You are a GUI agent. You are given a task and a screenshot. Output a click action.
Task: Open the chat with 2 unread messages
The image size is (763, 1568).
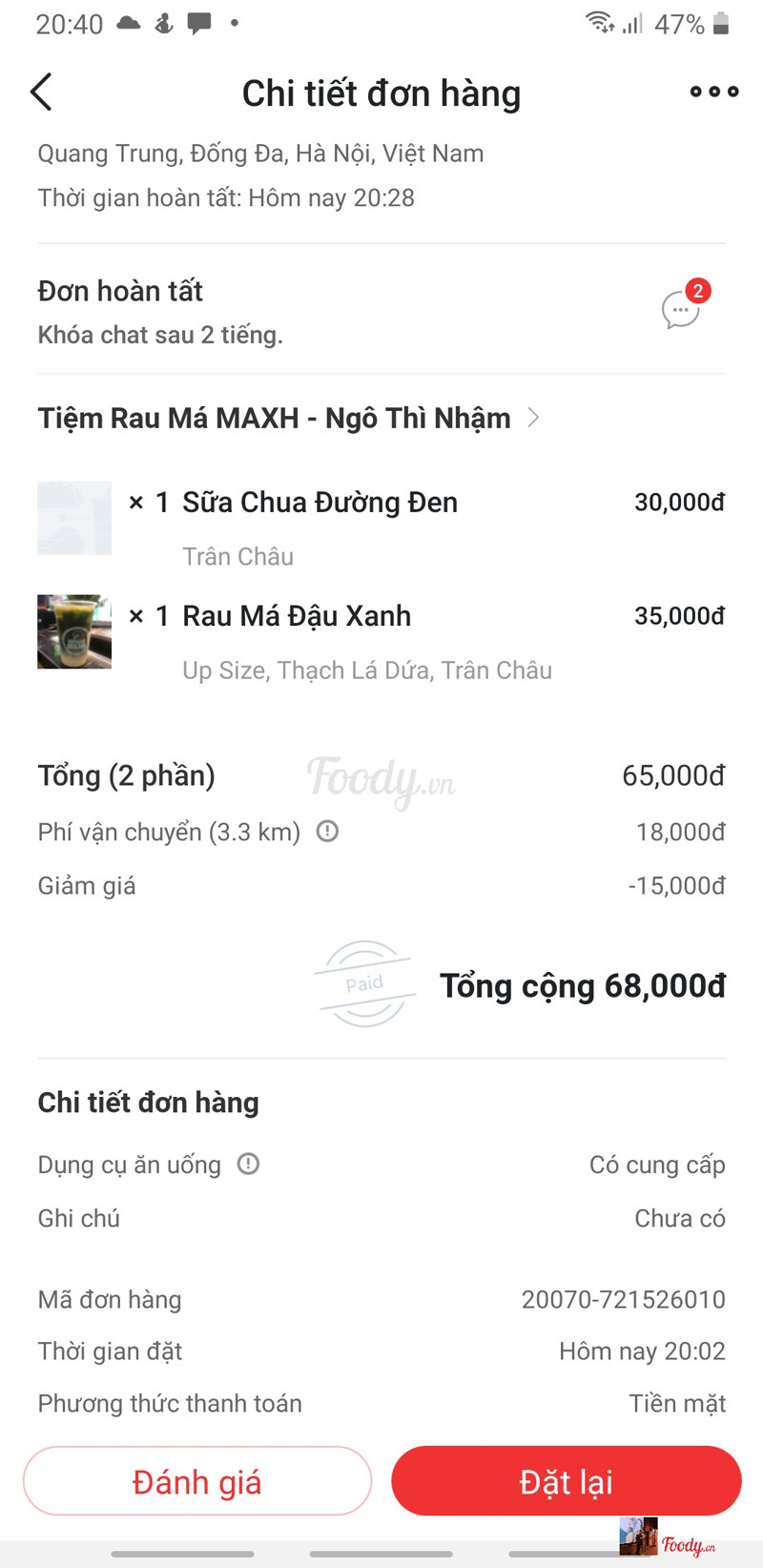click(681, 310)
